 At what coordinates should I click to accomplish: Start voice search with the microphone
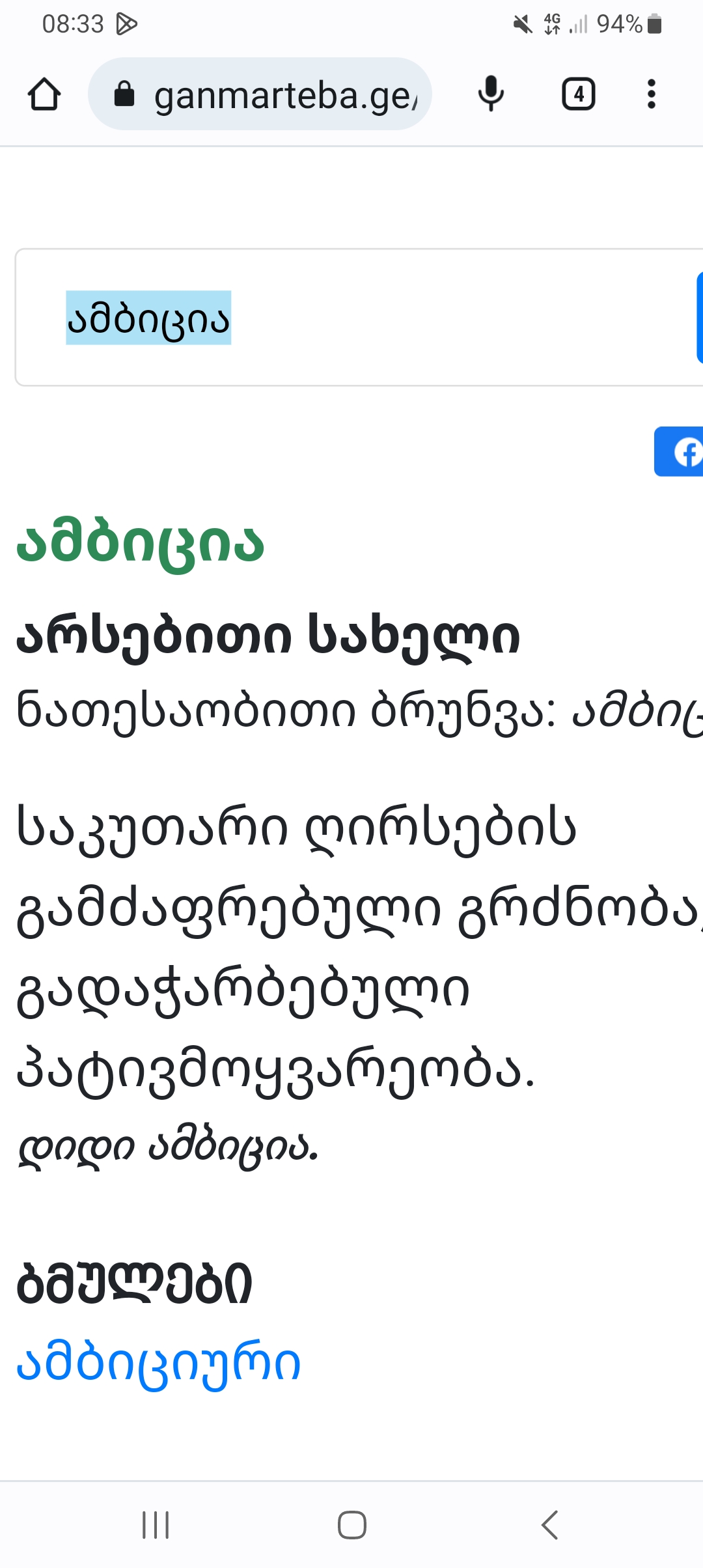click(x=491, y=94)
